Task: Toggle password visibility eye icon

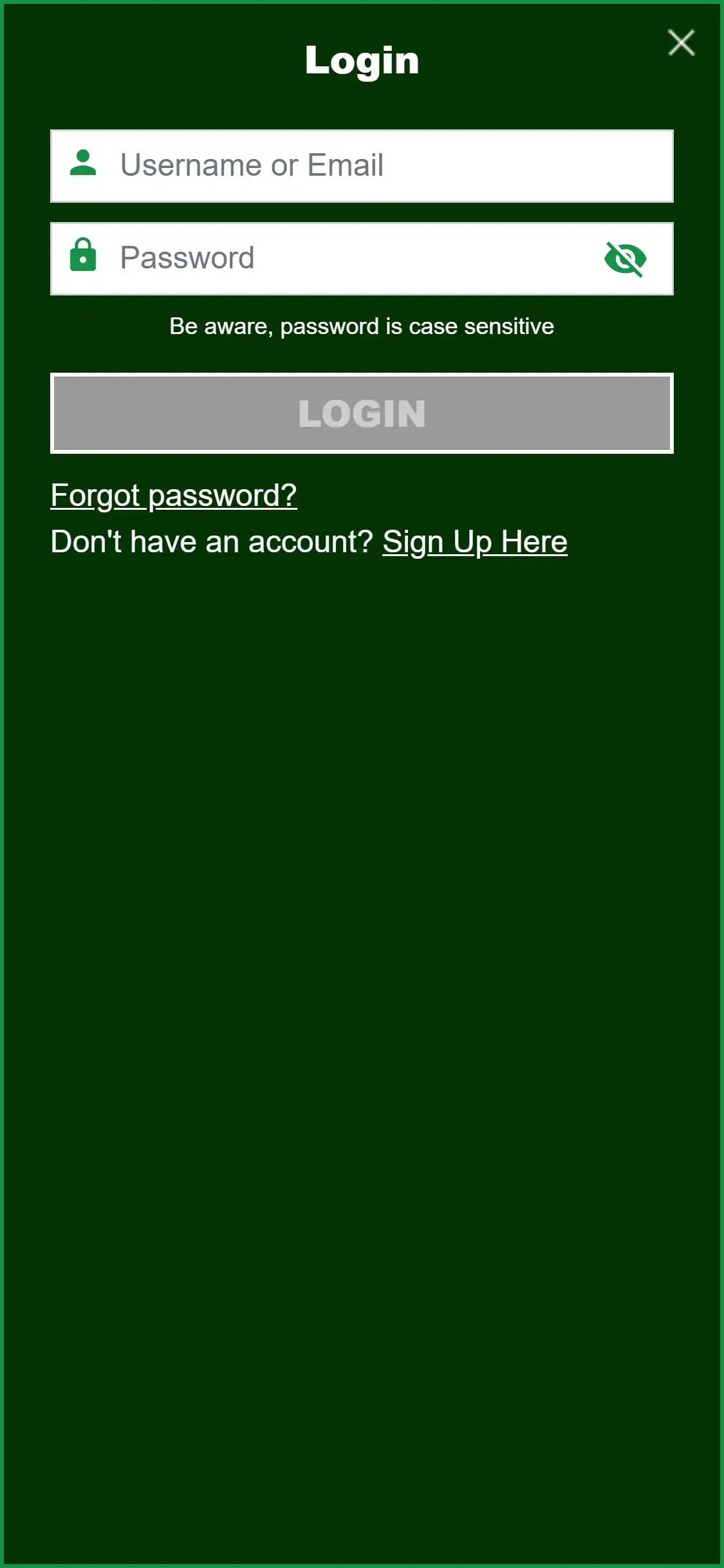Action: pos(625,259)
